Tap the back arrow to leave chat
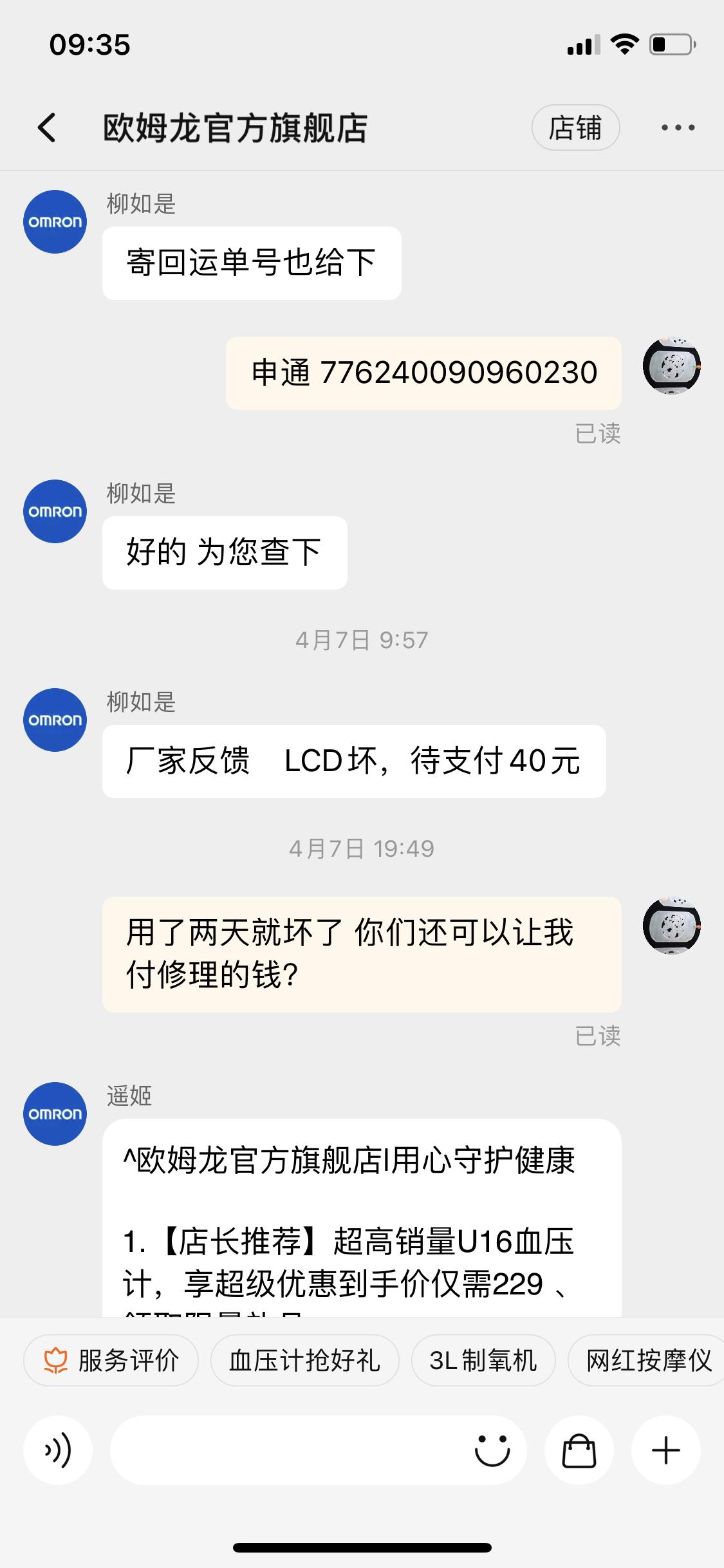This screenshot has width=724, height=1568. tap(45, 127)
